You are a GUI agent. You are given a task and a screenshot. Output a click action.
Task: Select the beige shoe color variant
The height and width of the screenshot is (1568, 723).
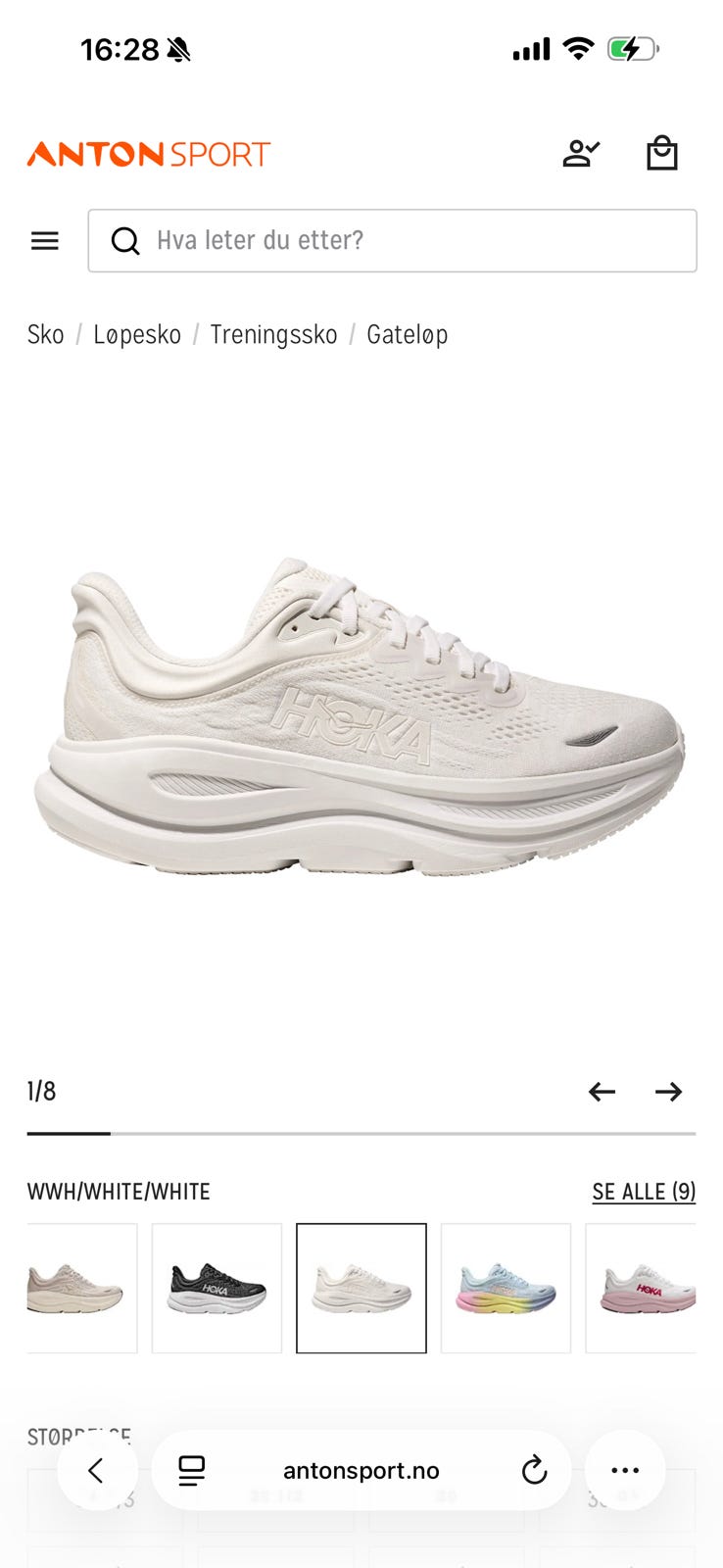(x=82, y=1288)
